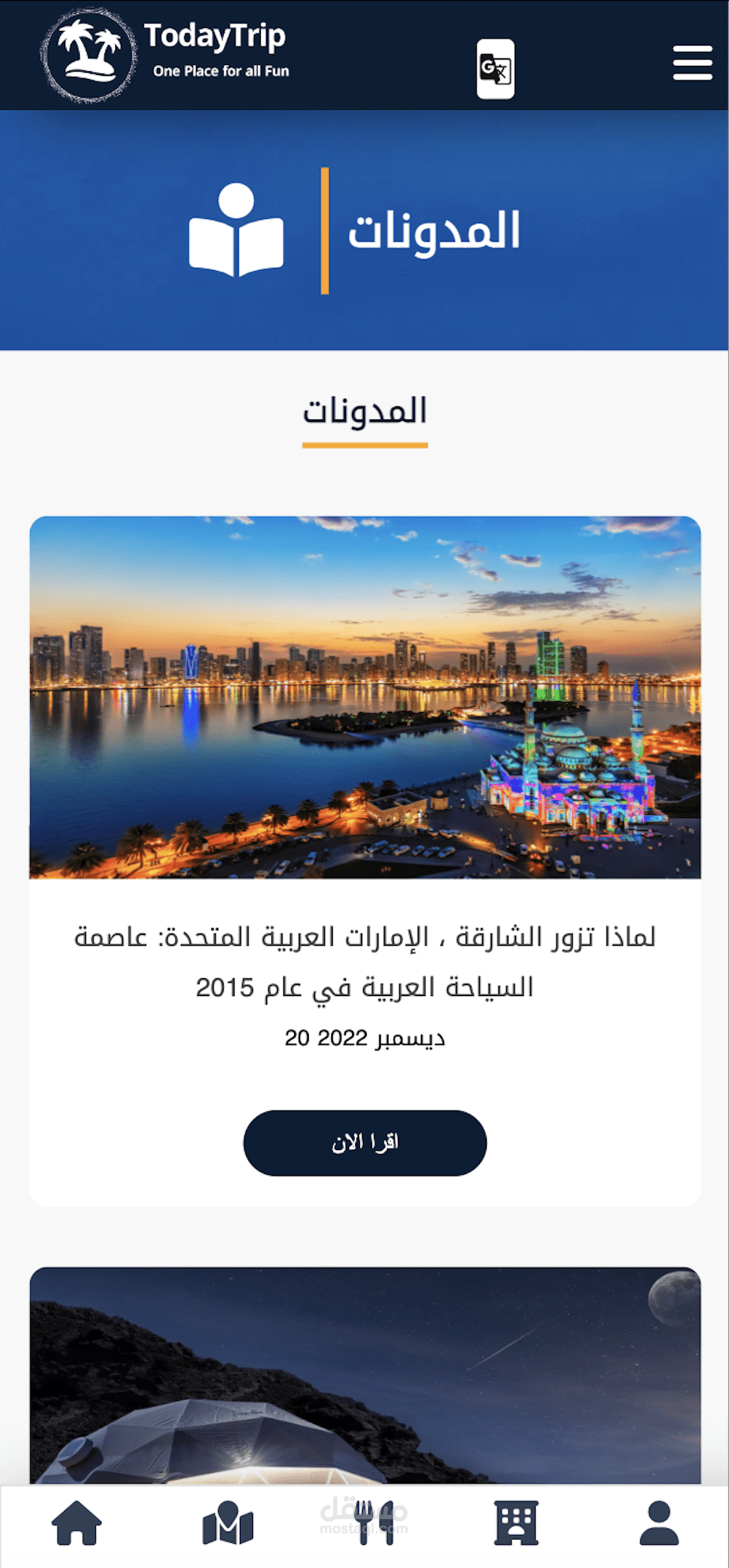Switch to the hotels building tab
Viewport: 729px width, 1568px height.
(x=516, y=1523)
